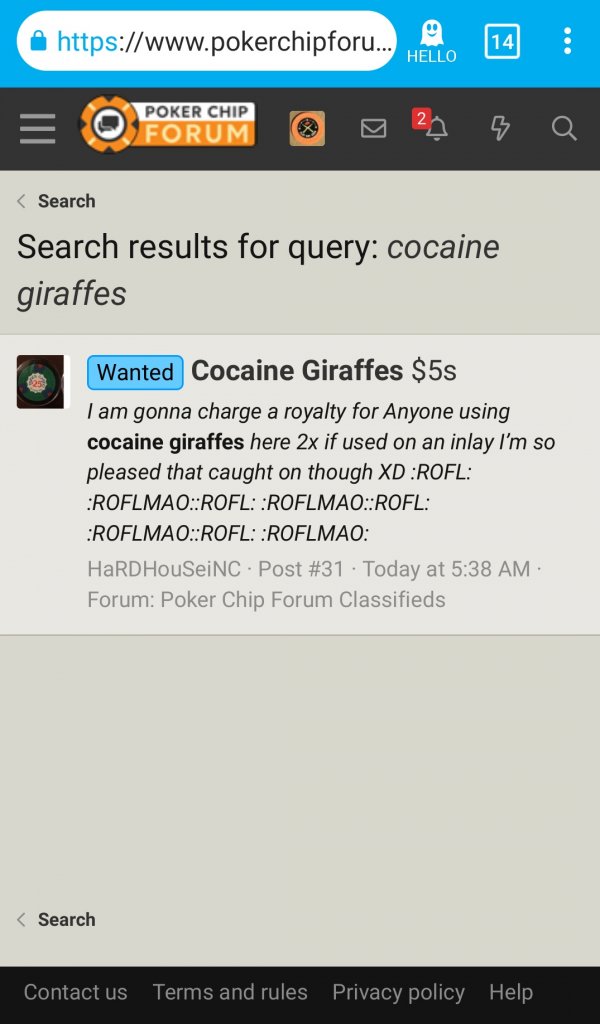Viewport: 600px width, 1024px height.
Task: Open the browser tab switcher
Action: [x=502, y=41]
